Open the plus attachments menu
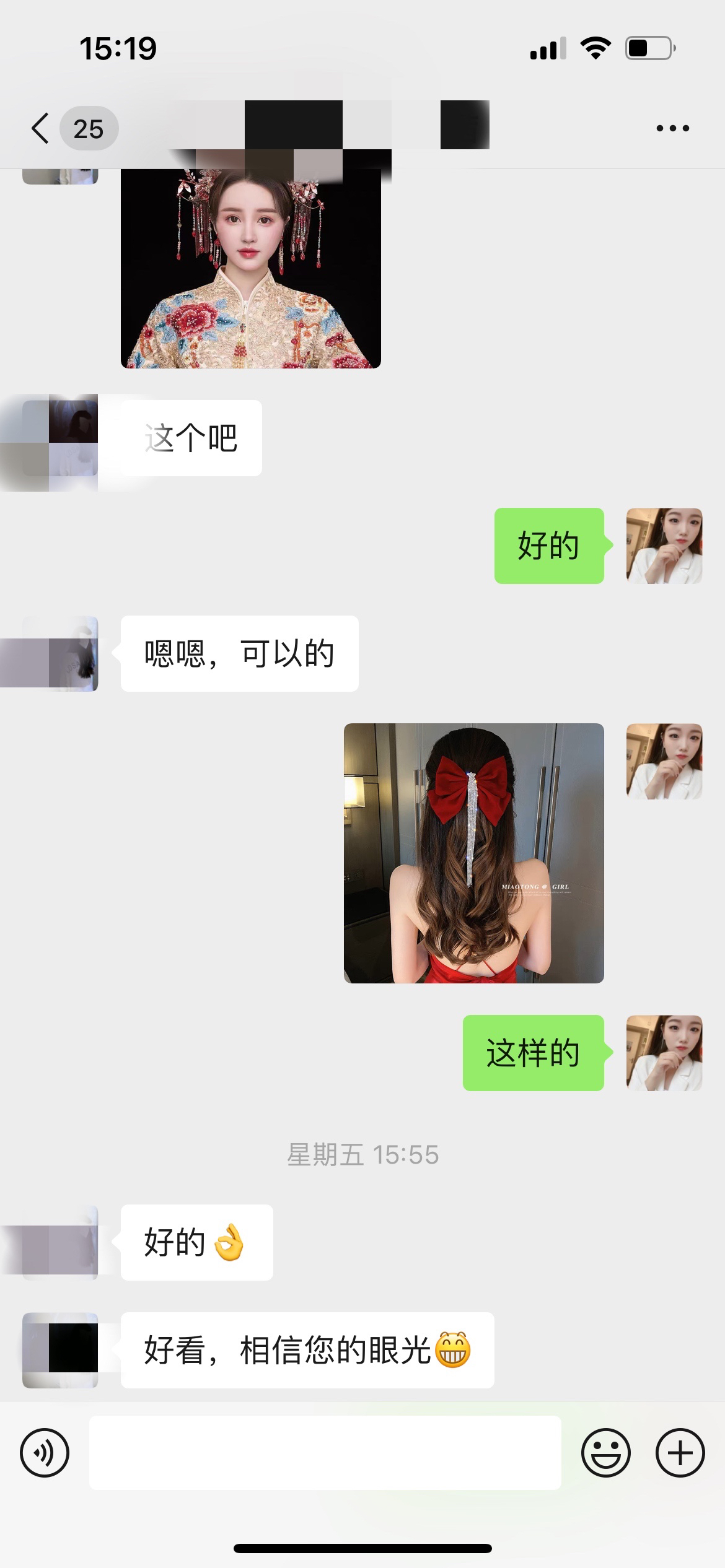 [680, 1452]
